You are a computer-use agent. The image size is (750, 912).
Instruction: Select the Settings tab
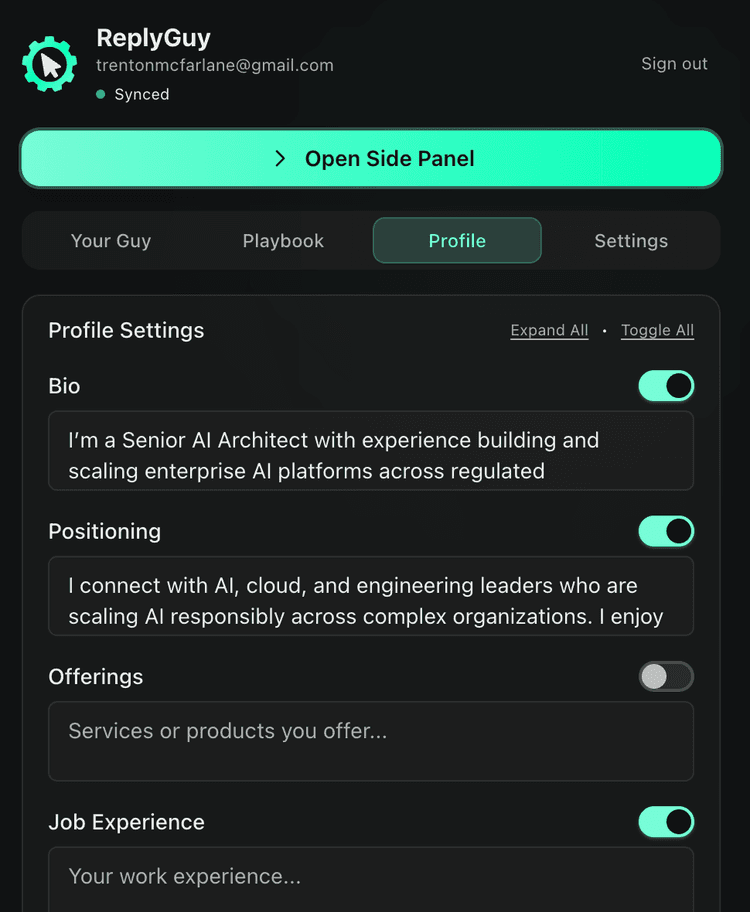point(631,240)
